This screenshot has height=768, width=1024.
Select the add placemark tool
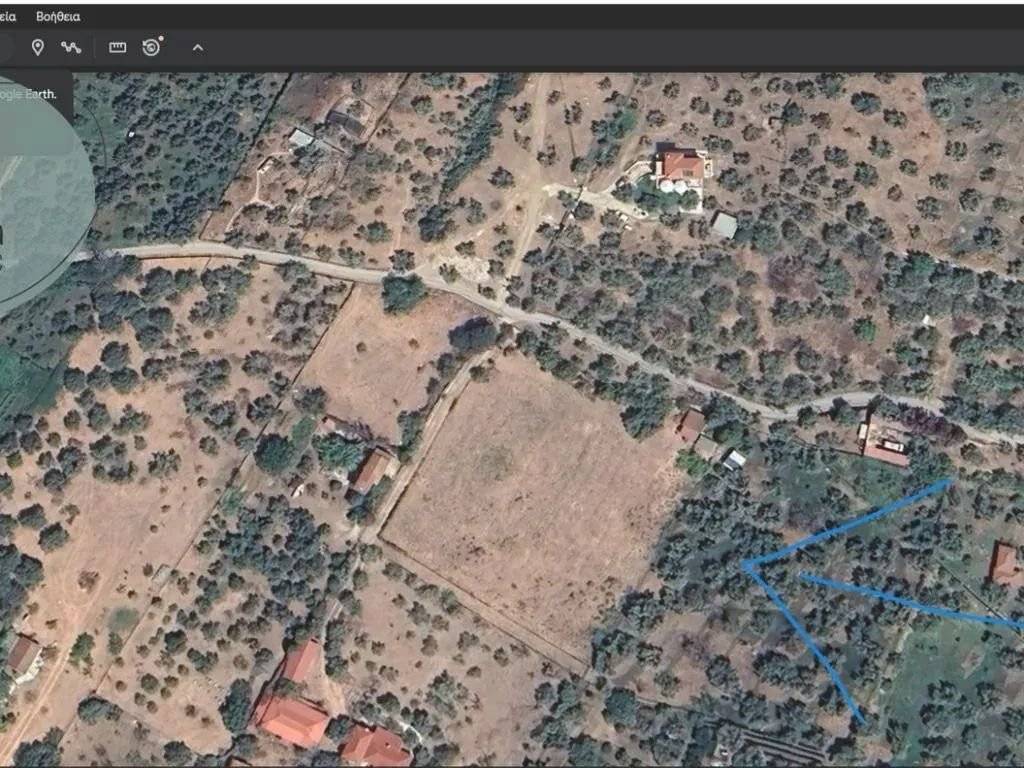(38, 47)
